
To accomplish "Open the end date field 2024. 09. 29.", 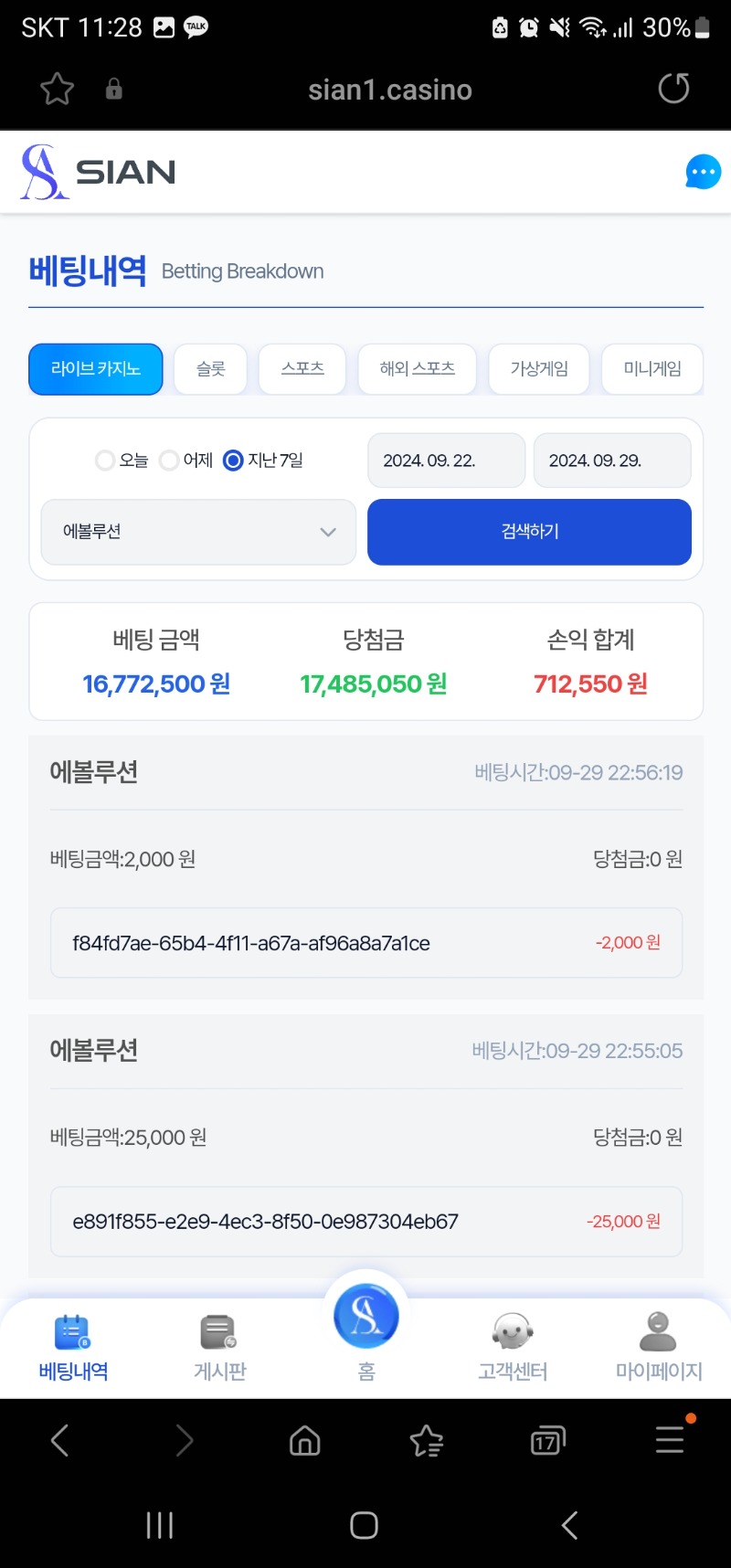I will coord(612,461).
